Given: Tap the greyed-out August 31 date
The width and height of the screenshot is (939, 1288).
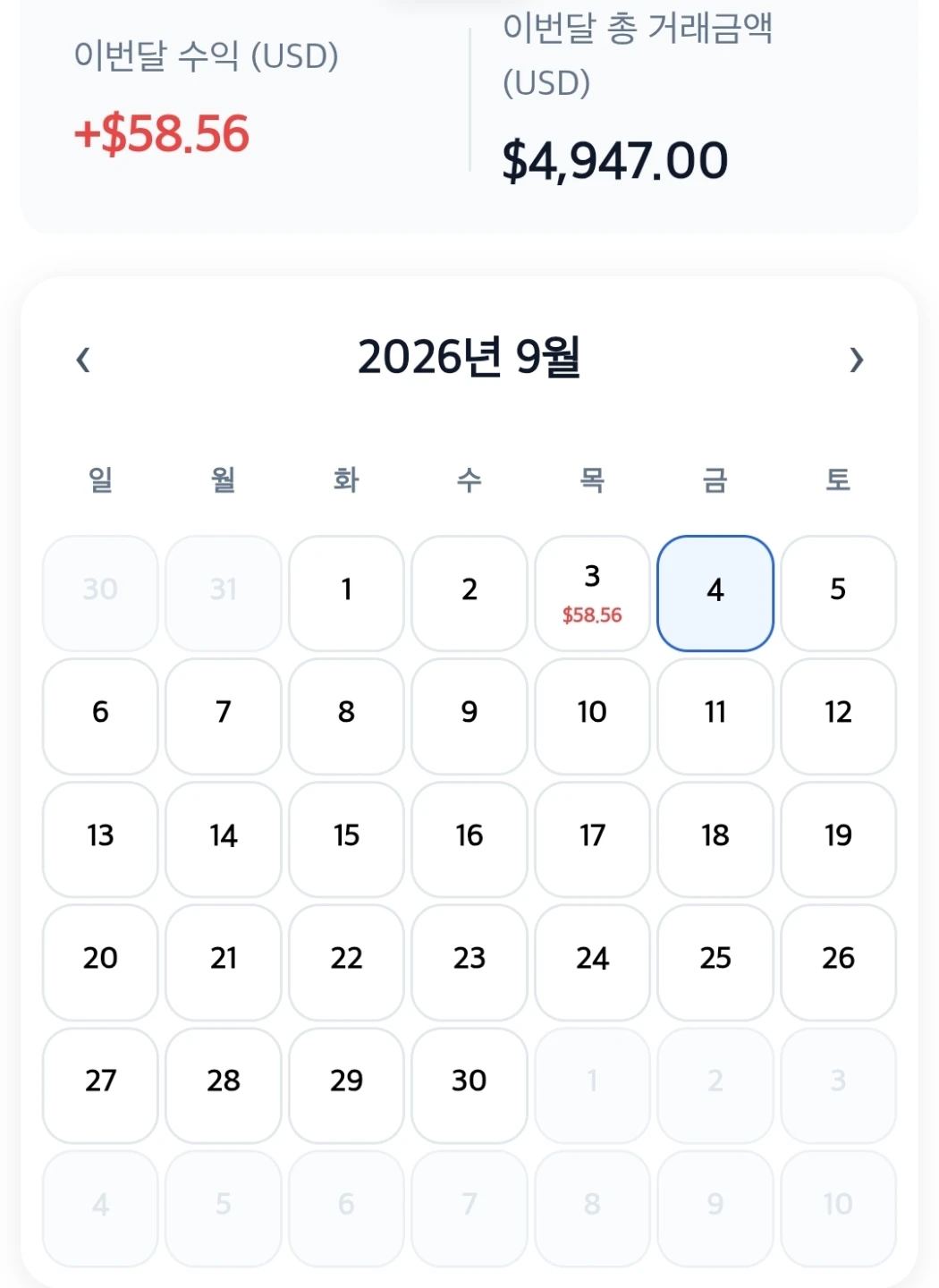Looking at the screenshot, I should point(224,594).
